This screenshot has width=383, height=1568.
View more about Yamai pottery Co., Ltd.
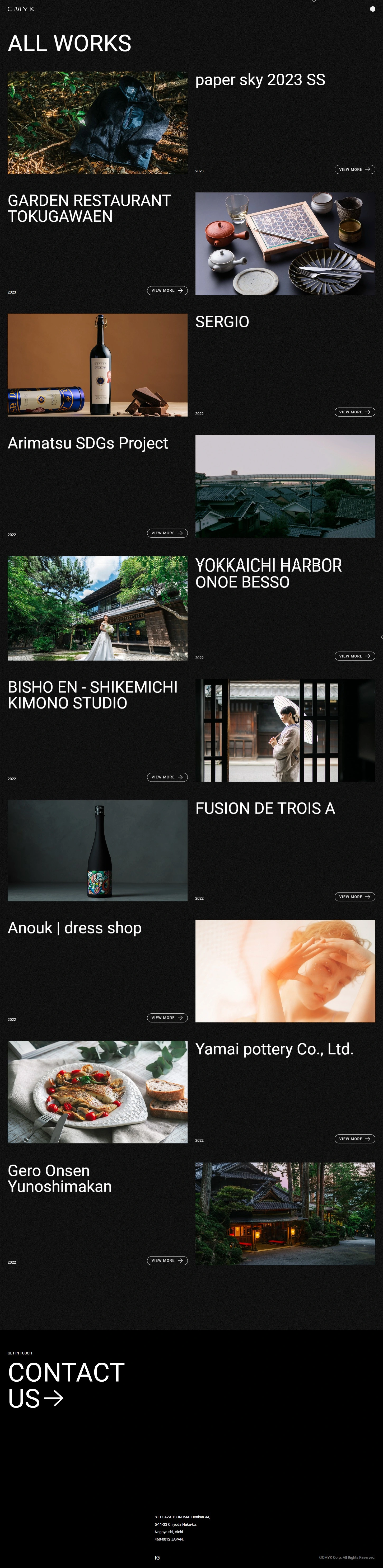(354, 1139)
